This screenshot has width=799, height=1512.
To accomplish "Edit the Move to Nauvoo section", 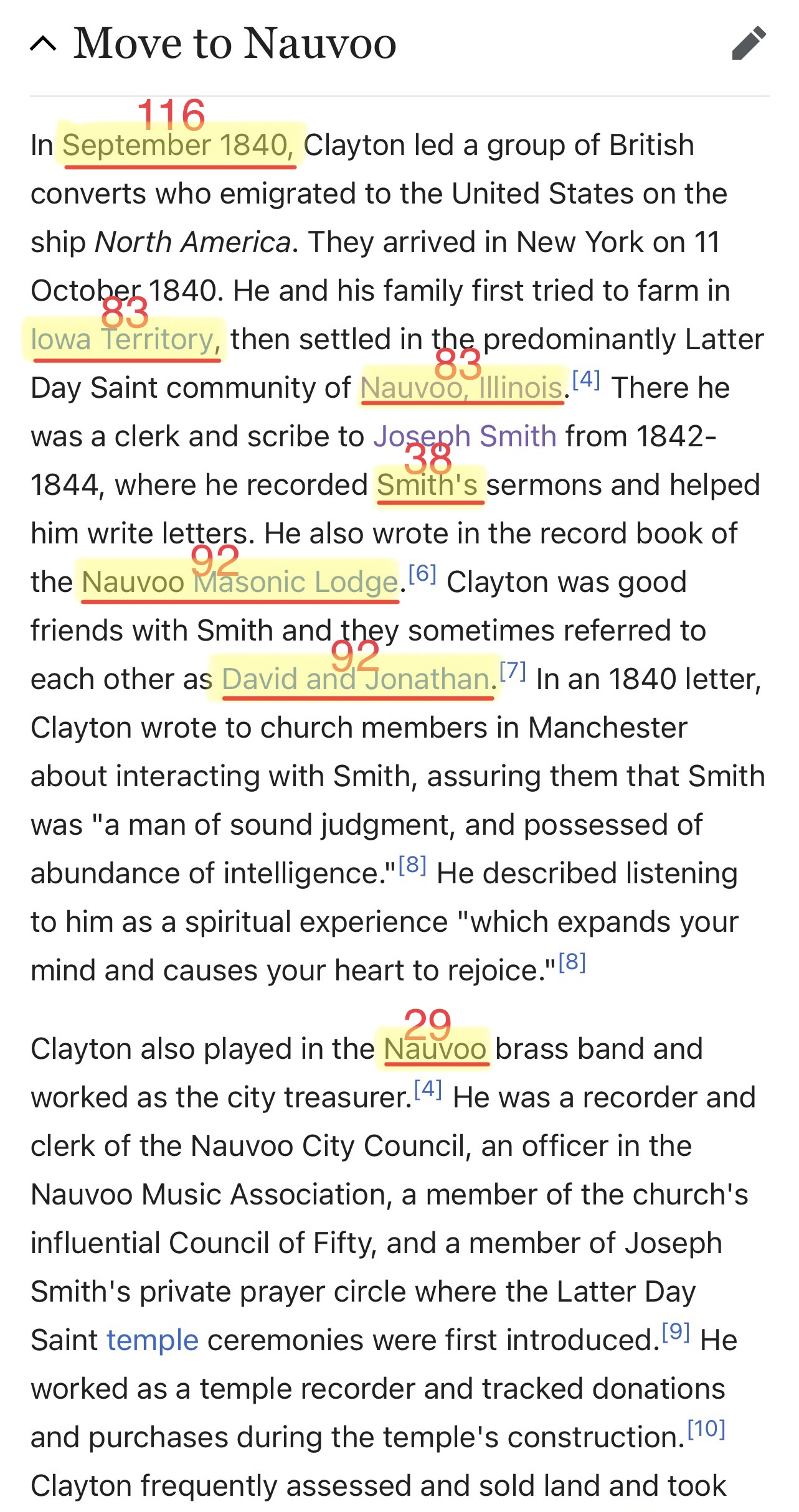I will click(x=749, y=43).
